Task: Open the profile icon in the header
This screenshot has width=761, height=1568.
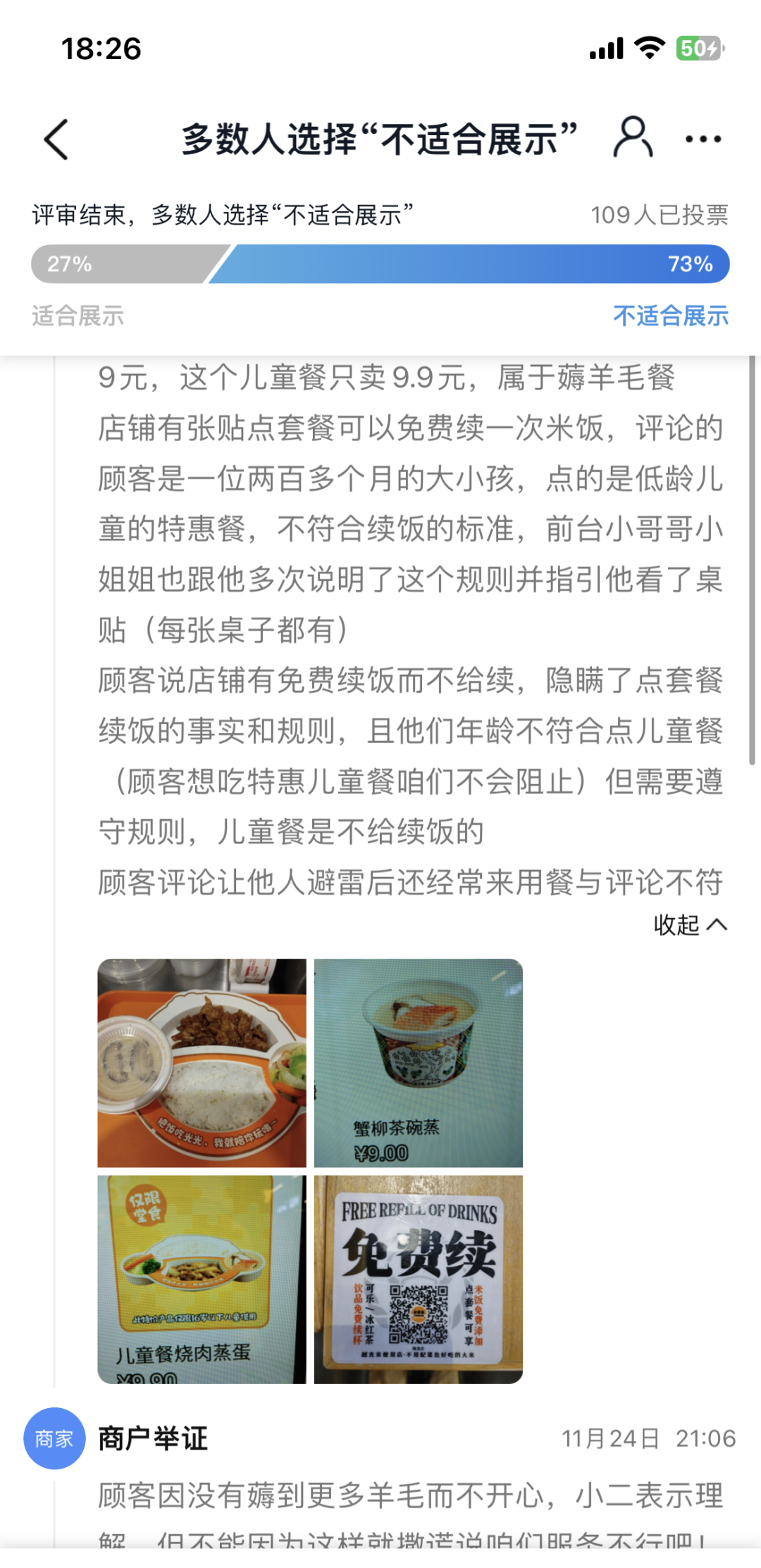Action: pyautogui.click(x=633, y=137)
